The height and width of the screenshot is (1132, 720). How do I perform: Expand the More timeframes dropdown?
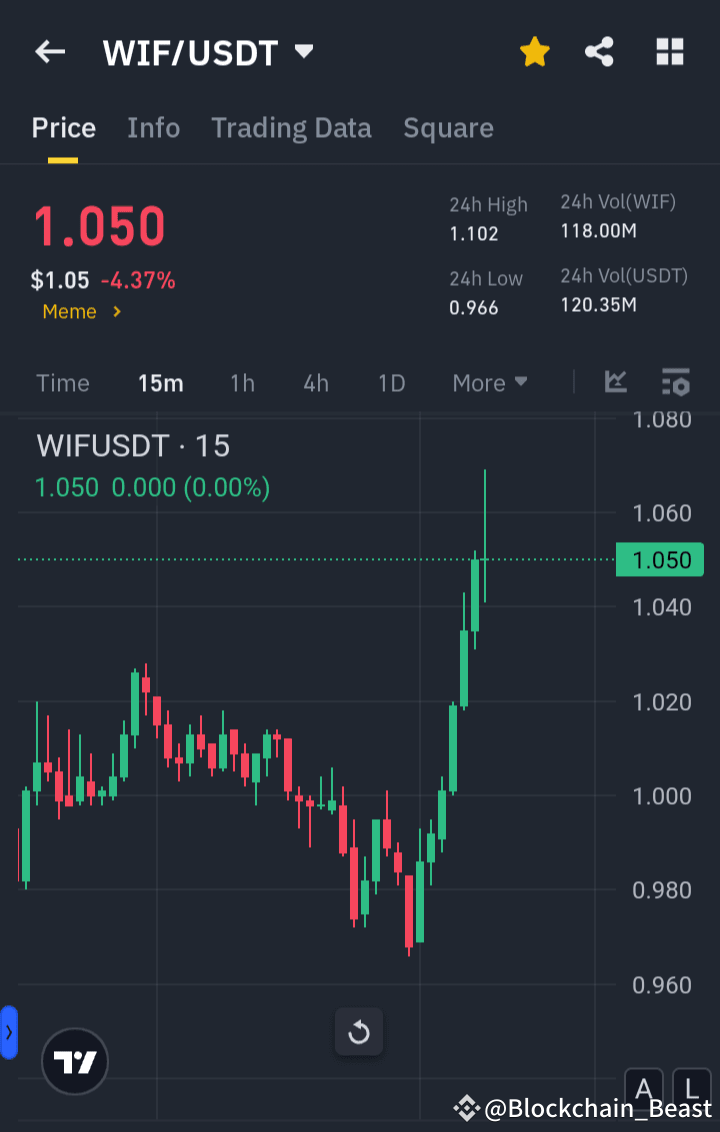click(x=489, y=382)
